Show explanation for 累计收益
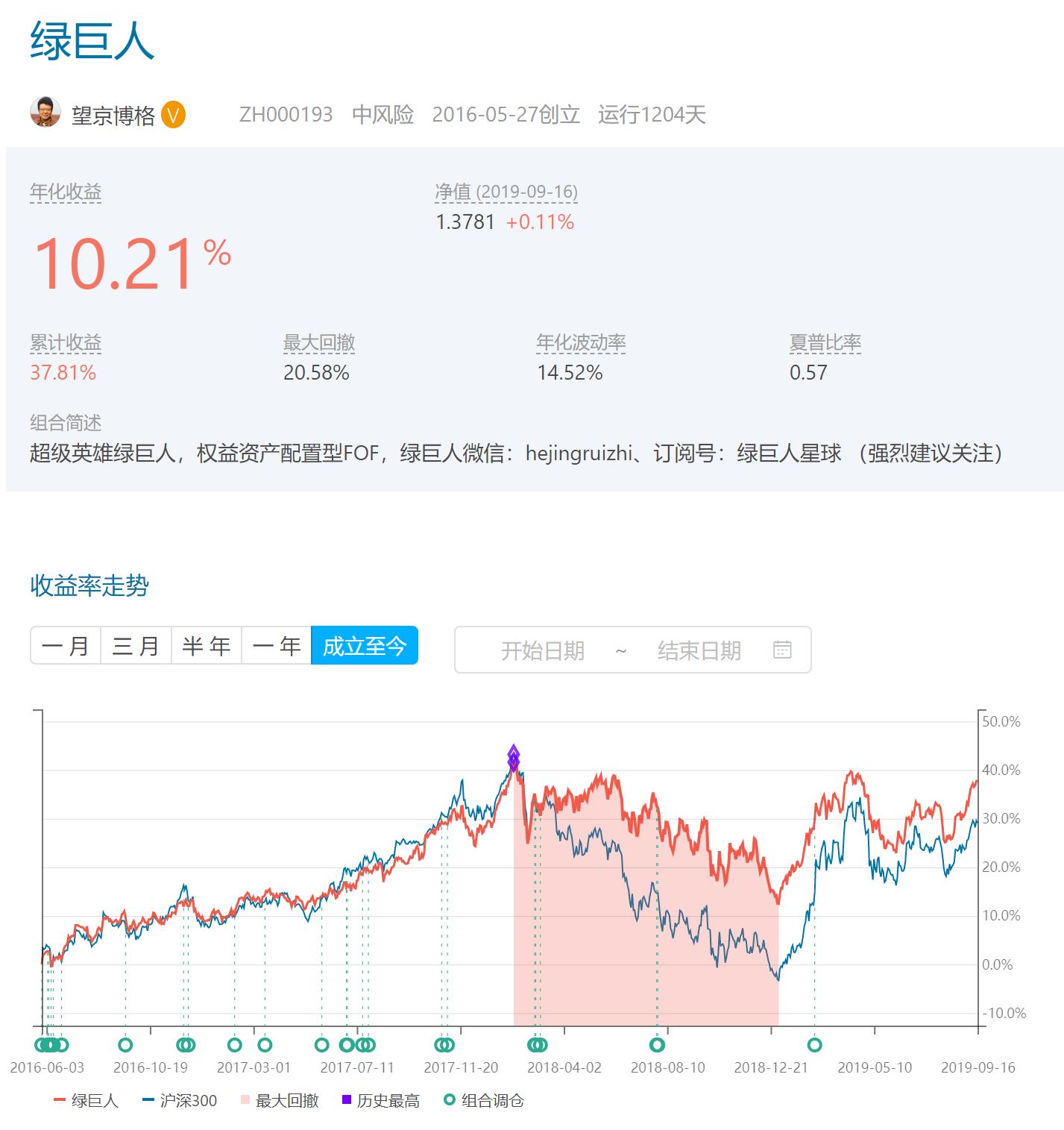 (66, 342)
